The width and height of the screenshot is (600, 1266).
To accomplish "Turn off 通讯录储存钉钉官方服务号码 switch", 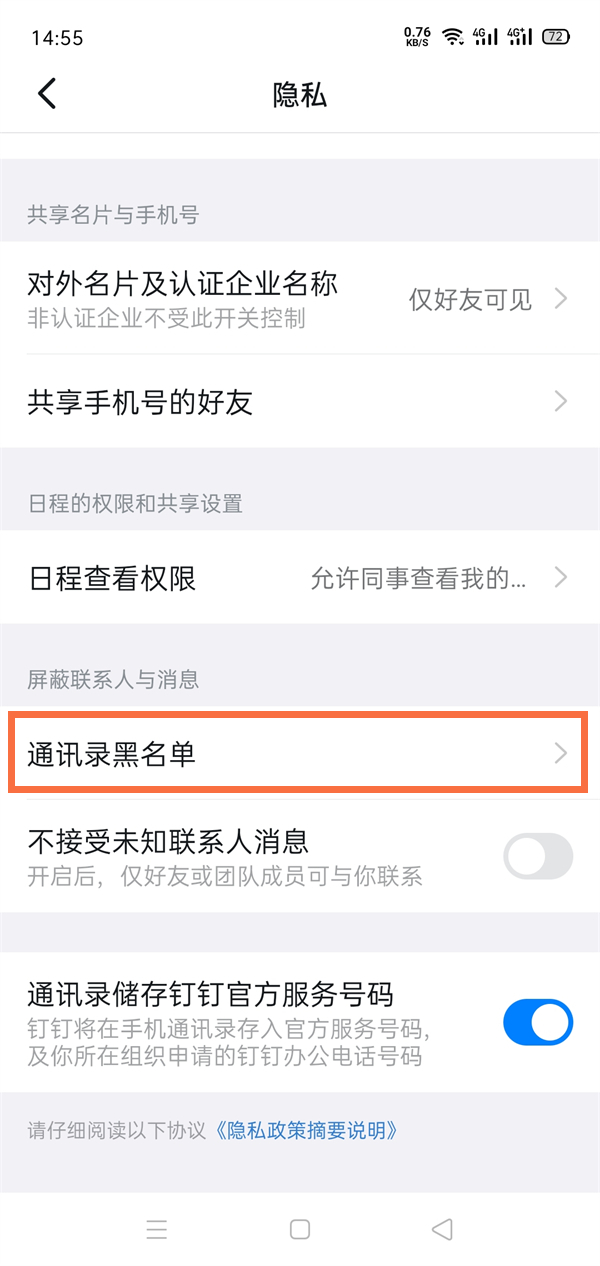I will tap(538, 1023).
